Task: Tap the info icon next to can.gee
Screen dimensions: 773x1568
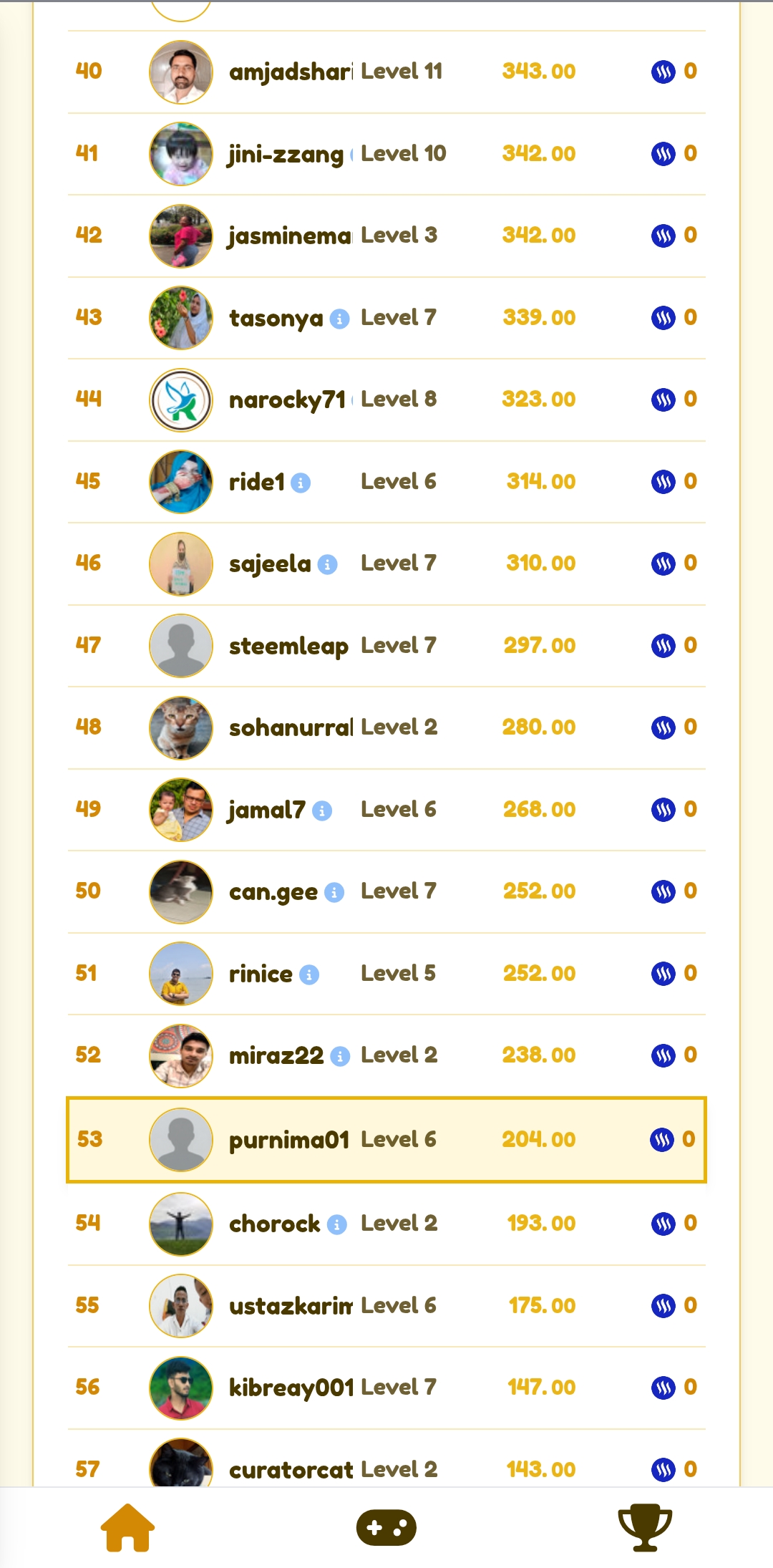Action: tap(334, 893)
